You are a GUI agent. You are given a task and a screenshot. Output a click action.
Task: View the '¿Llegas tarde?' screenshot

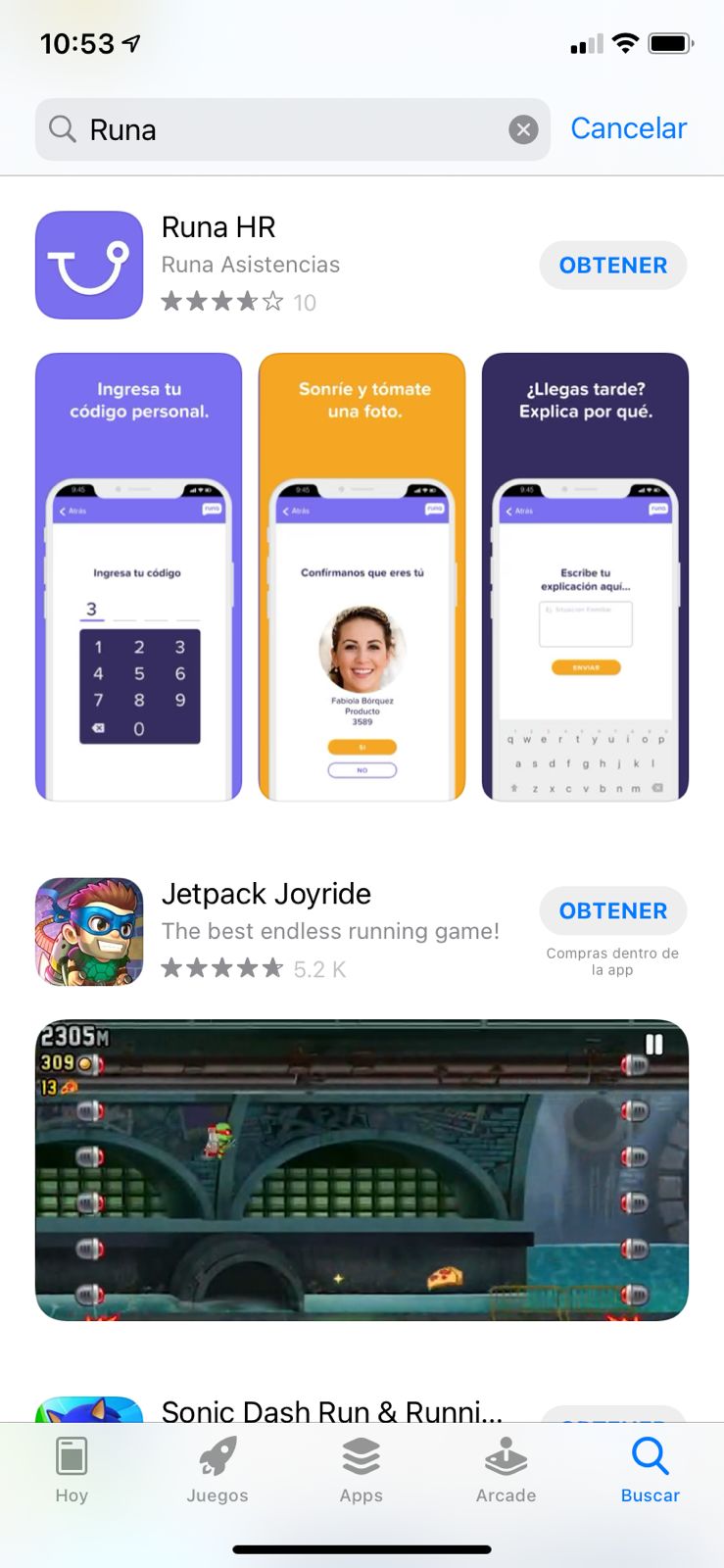[x=585, y=577]
